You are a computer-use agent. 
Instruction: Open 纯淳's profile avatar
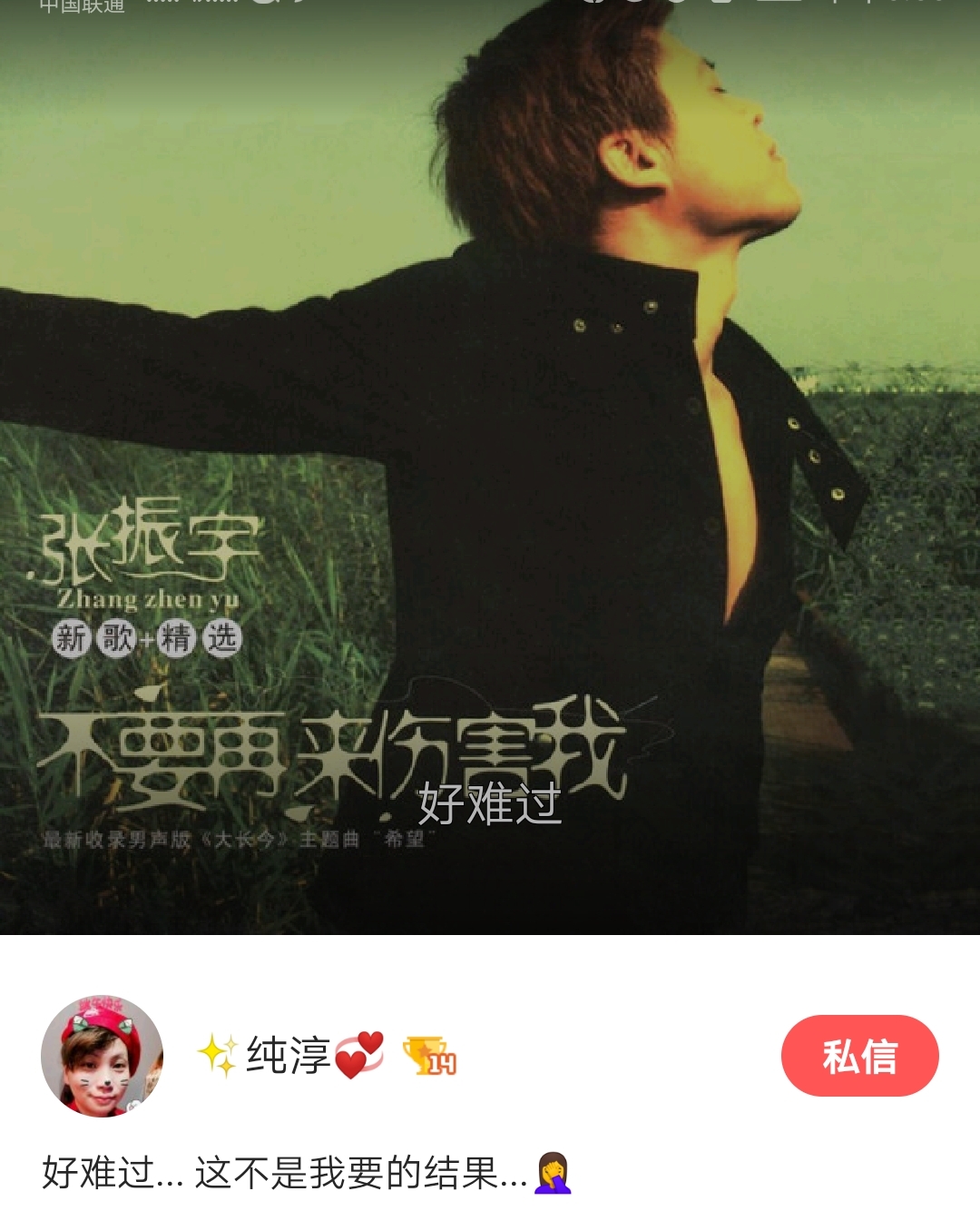[103, 1056]
